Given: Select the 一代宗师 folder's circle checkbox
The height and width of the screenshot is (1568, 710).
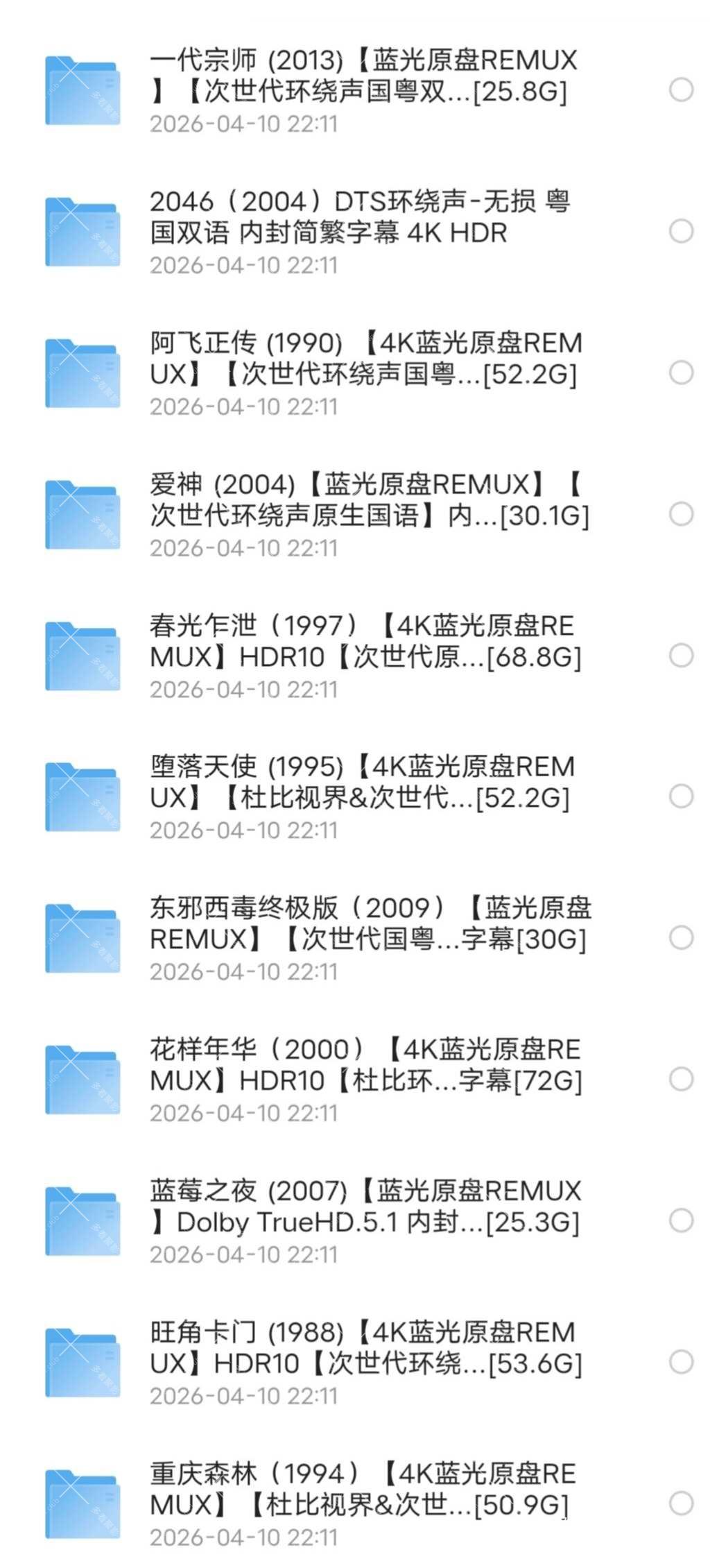Looking at the screenshot, I should click(681, 90).
